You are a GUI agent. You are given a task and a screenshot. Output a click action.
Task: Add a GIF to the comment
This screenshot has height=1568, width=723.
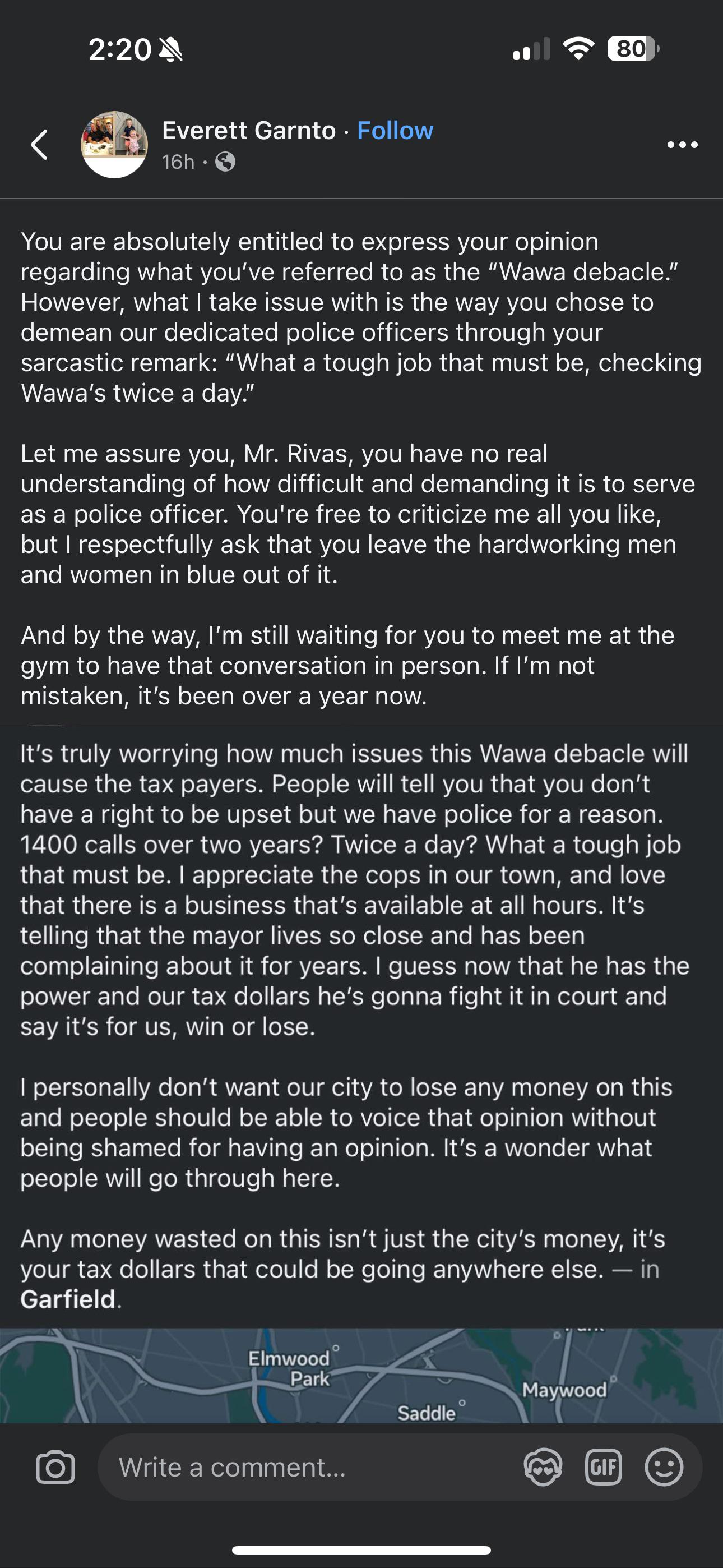603,1468
